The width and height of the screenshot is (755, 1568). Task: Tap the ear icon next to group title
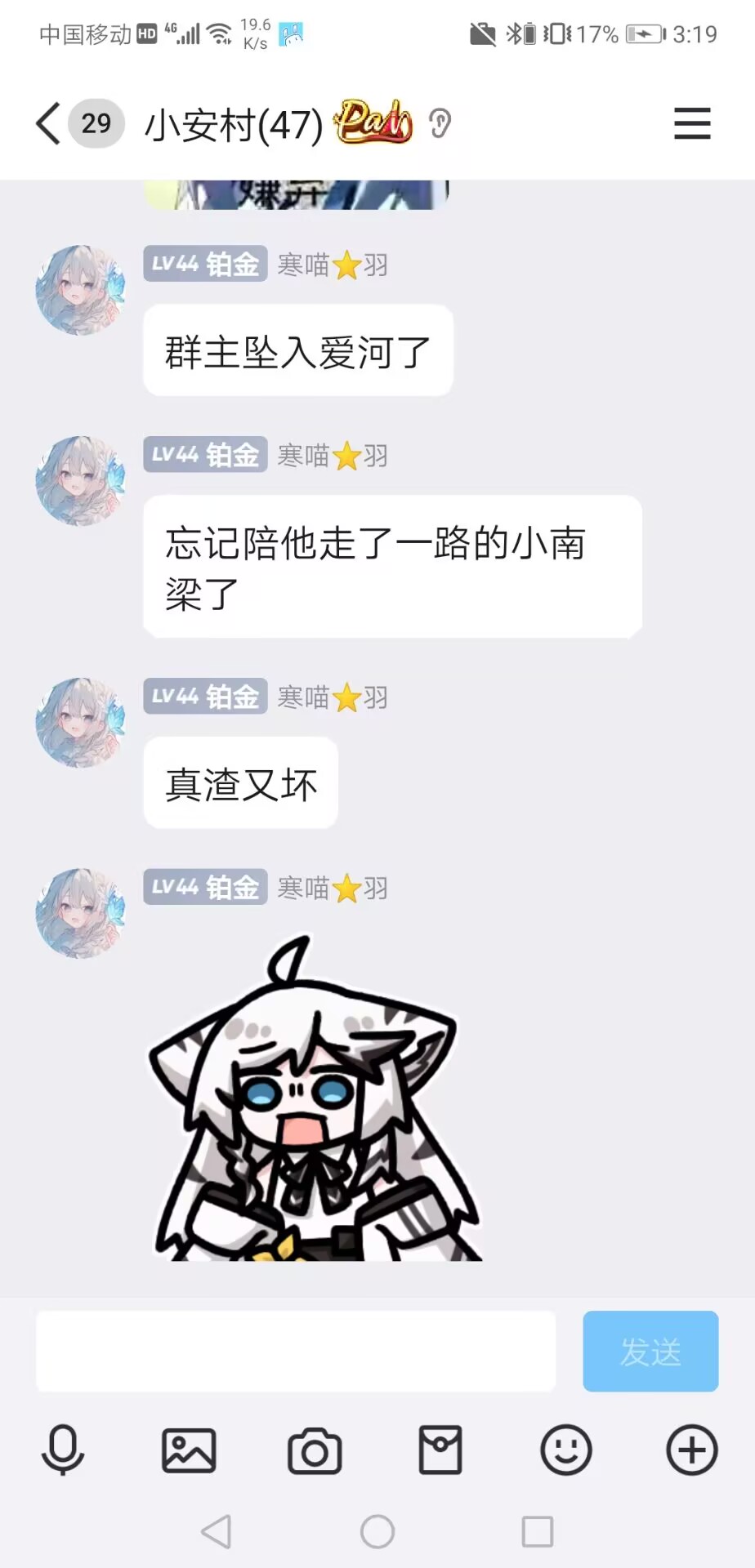[x=440, y=124]
